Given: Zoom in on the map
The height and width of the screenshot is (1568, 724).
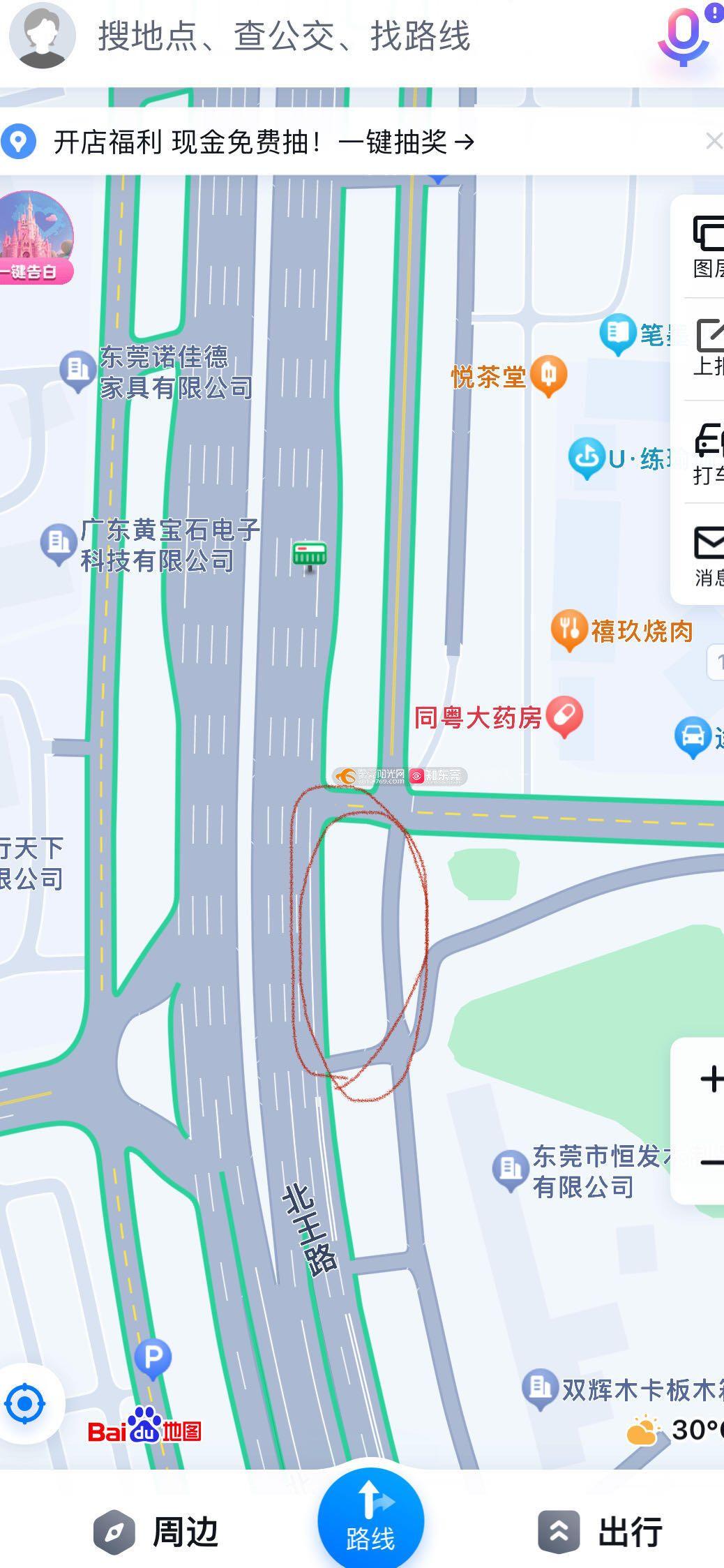Looking at the screenshot, I should pos(709,1079).
